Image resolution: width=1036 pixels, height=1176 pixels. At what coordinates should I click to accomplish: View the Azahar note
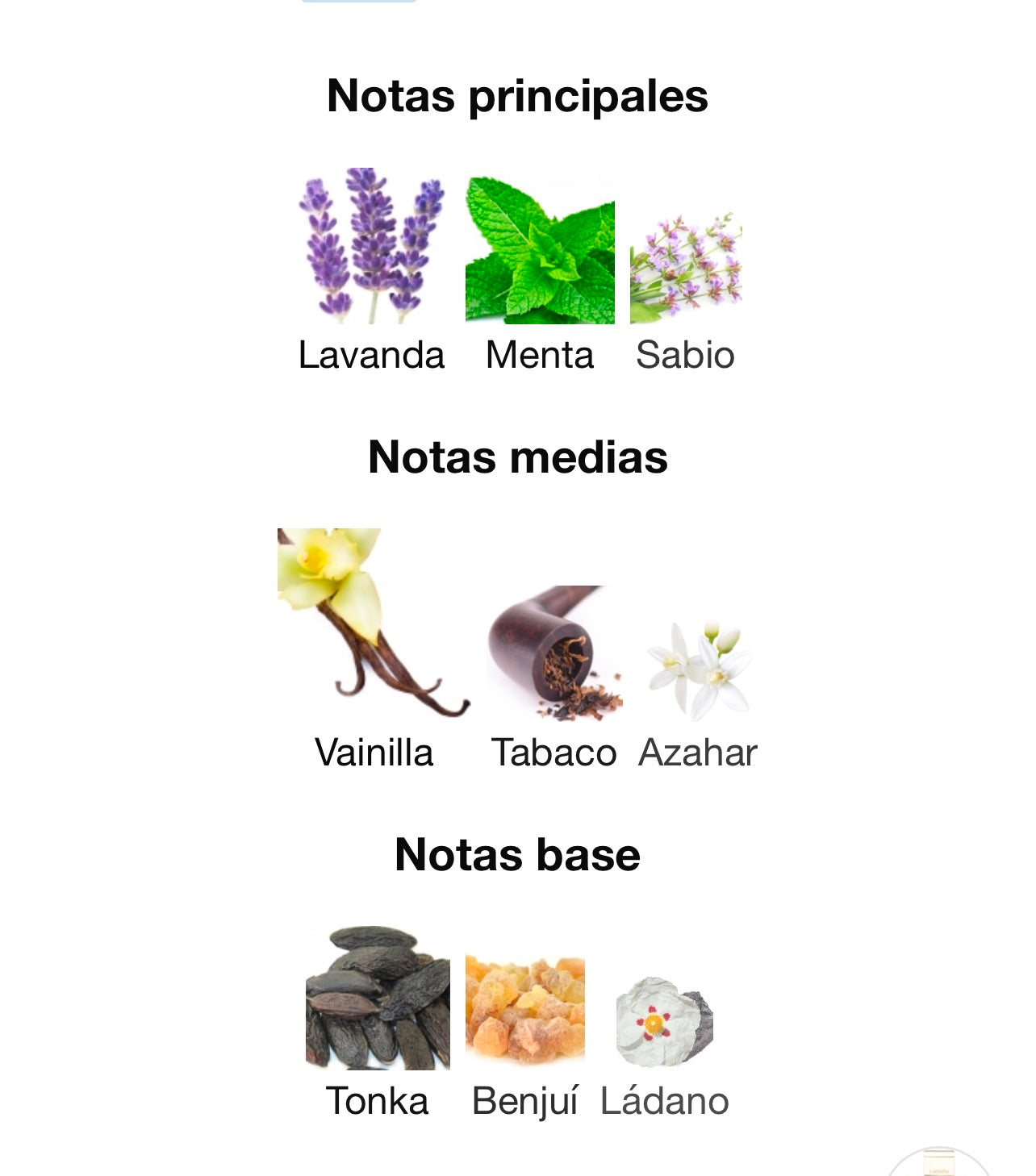pos(699,670)
